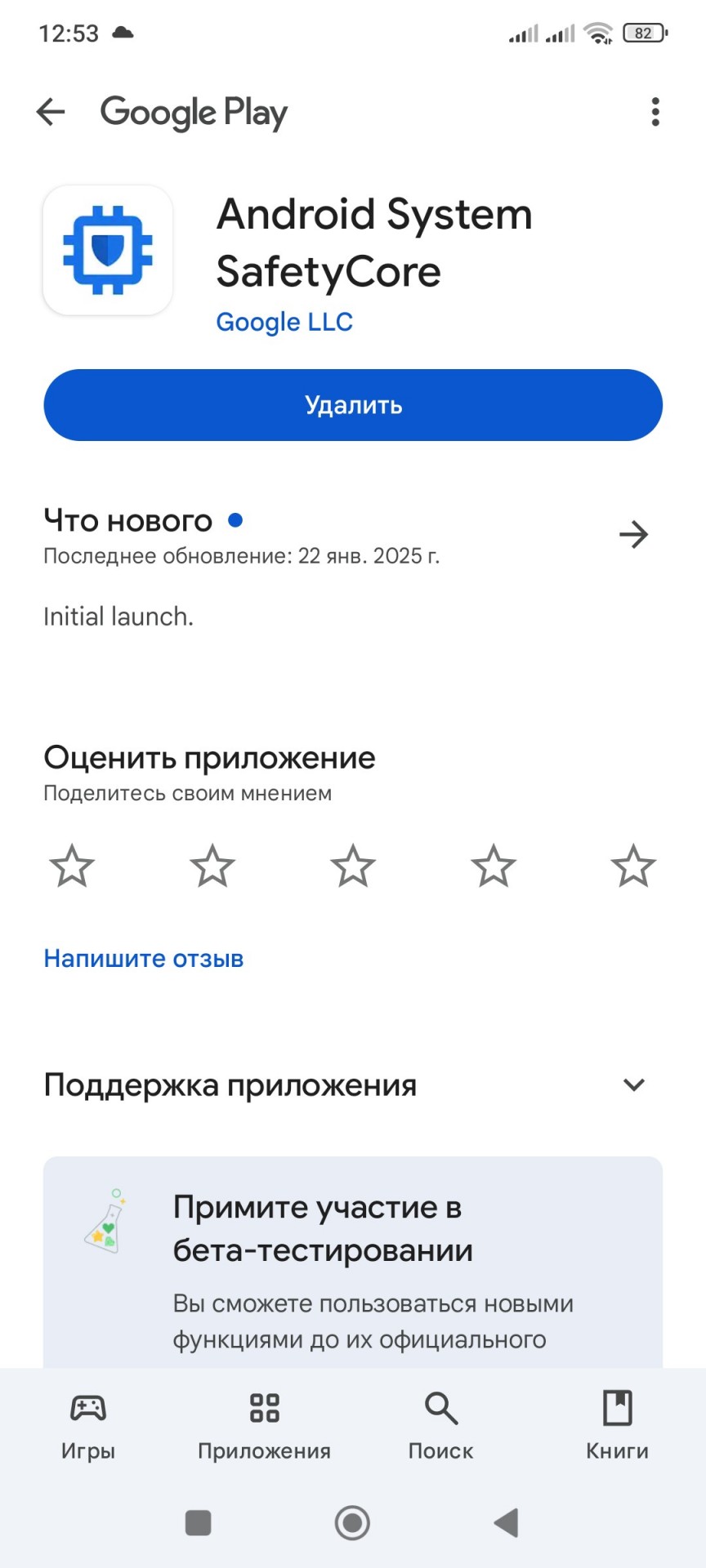This screenshot has width=706, height=1568.
Task: Open the Что нового details arrow
Action: click(x=633, y=535)
